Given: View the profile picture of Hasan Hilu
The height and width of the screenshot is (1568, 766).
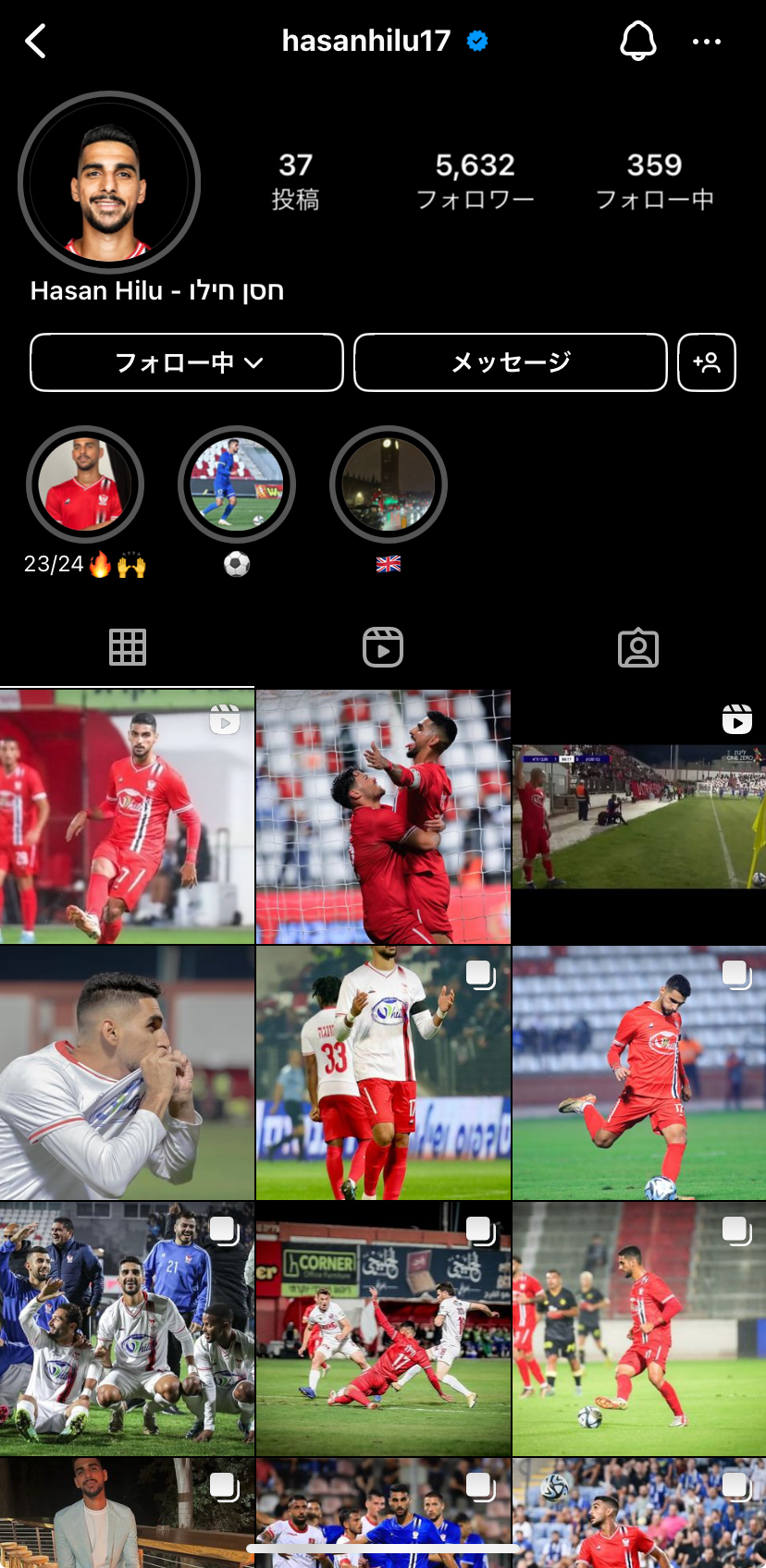Looking at the screenshot, I should point(109,183).
